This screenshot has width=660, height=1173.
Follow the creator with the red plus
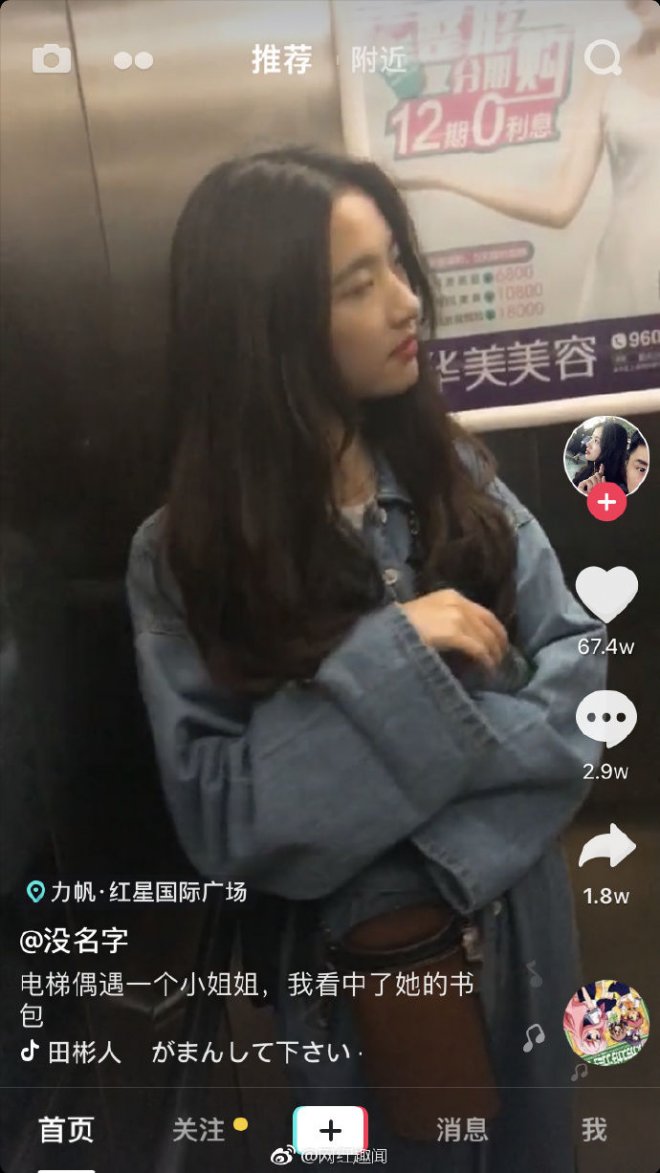pos(606,502)
